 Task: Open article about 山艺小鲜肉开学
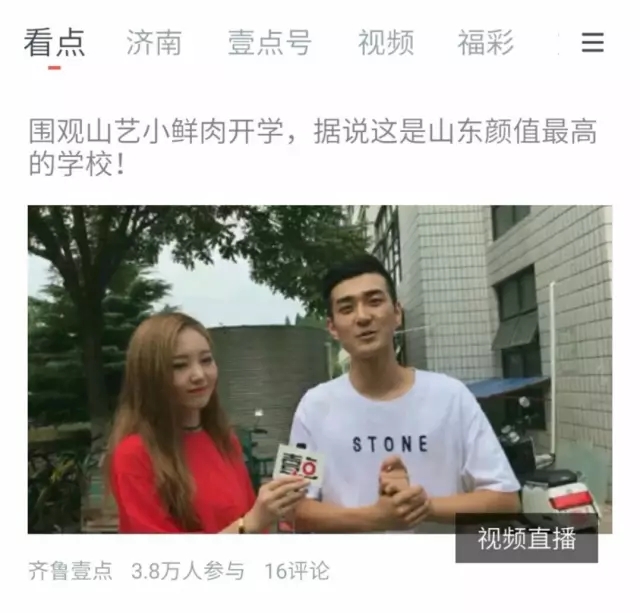pyautogui.click(x=312, y=147)
